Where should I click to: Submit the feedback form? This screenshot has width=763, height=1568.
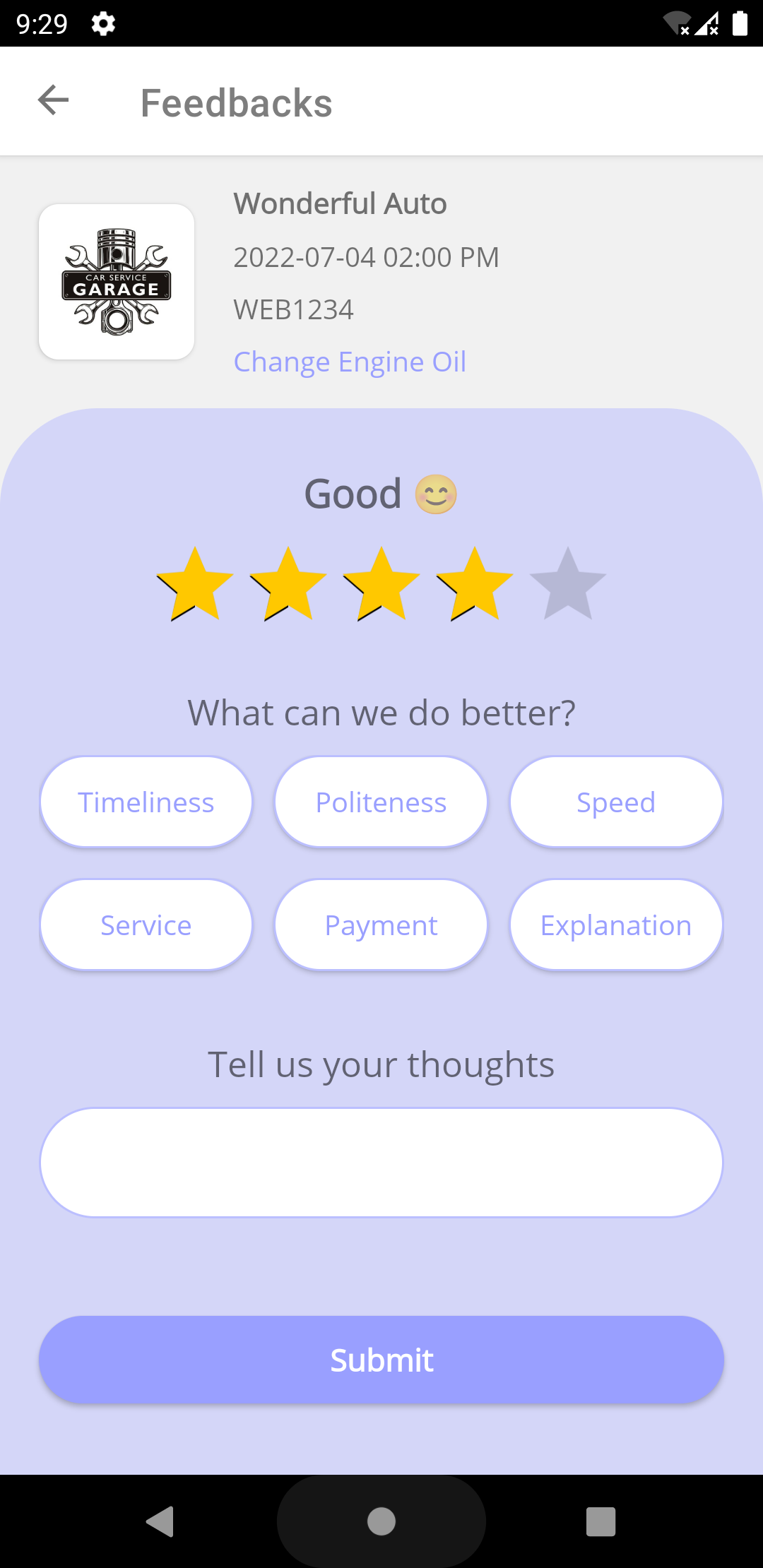[381, 1360]
